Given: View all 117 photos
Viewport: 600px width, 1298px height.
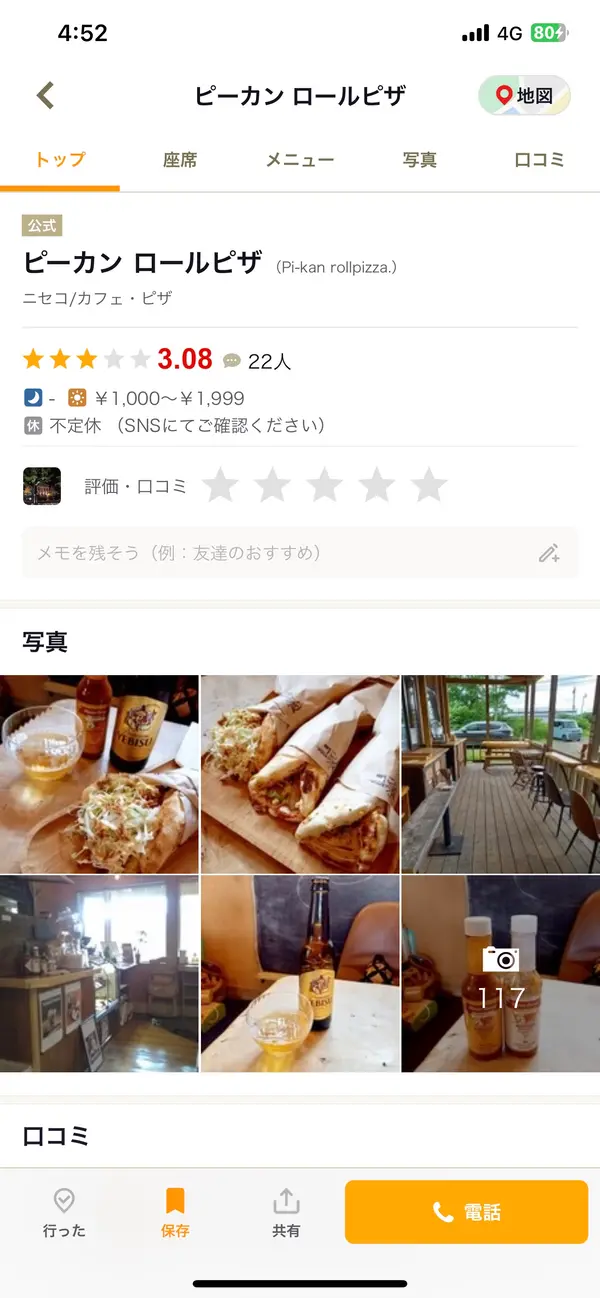Looking at the screenshot, I should (501, 974).
